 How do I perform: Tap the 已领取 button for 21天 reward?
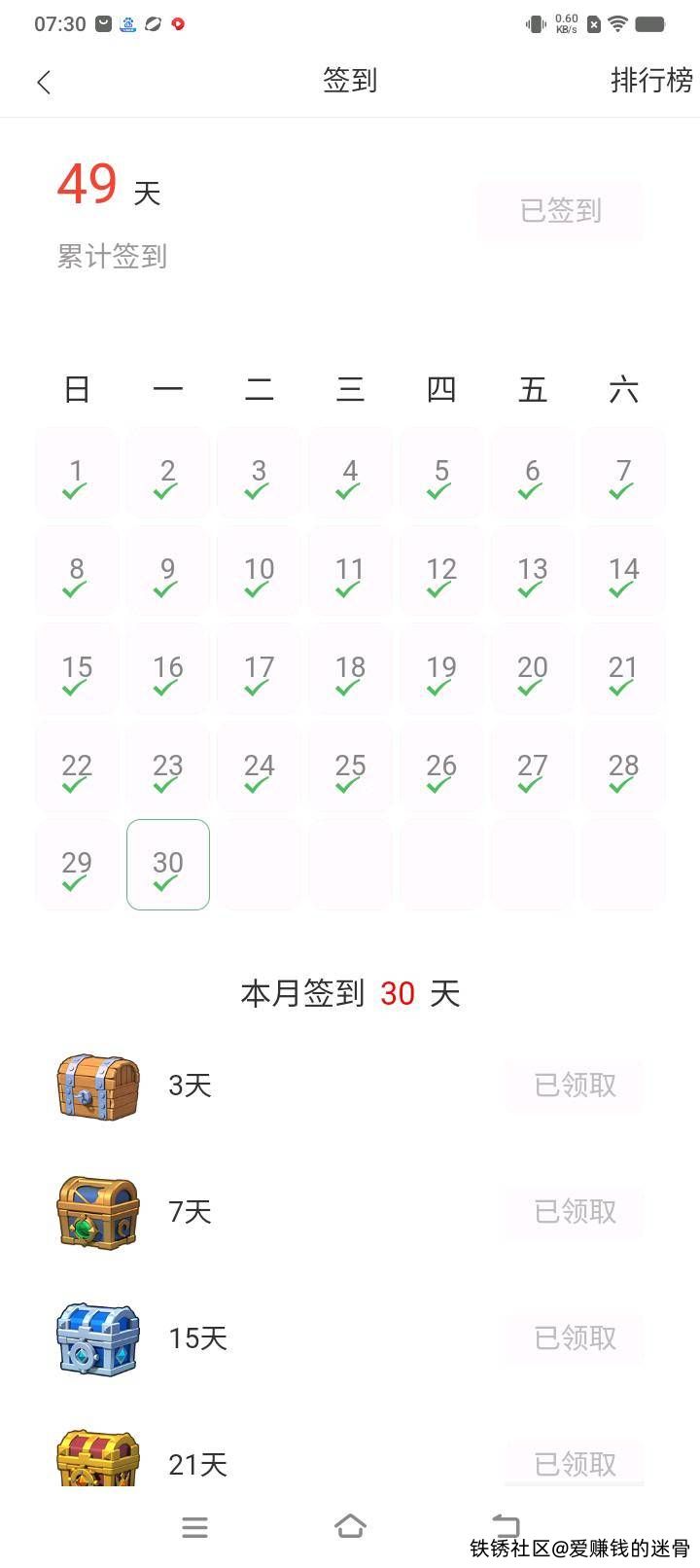pos(575,1463)
